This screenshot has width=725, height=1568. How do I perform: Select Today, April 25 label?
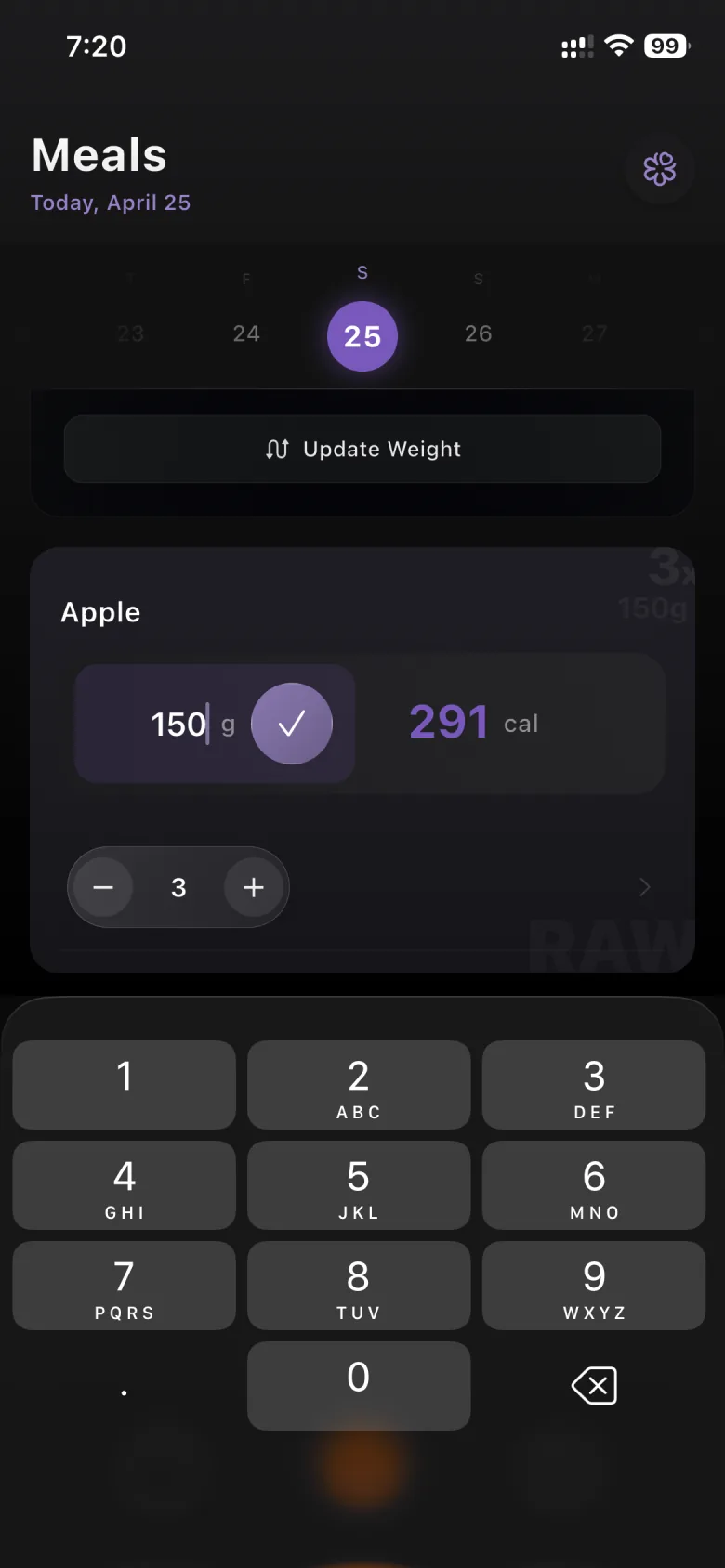pyautogui.click(x=111, y=203)
